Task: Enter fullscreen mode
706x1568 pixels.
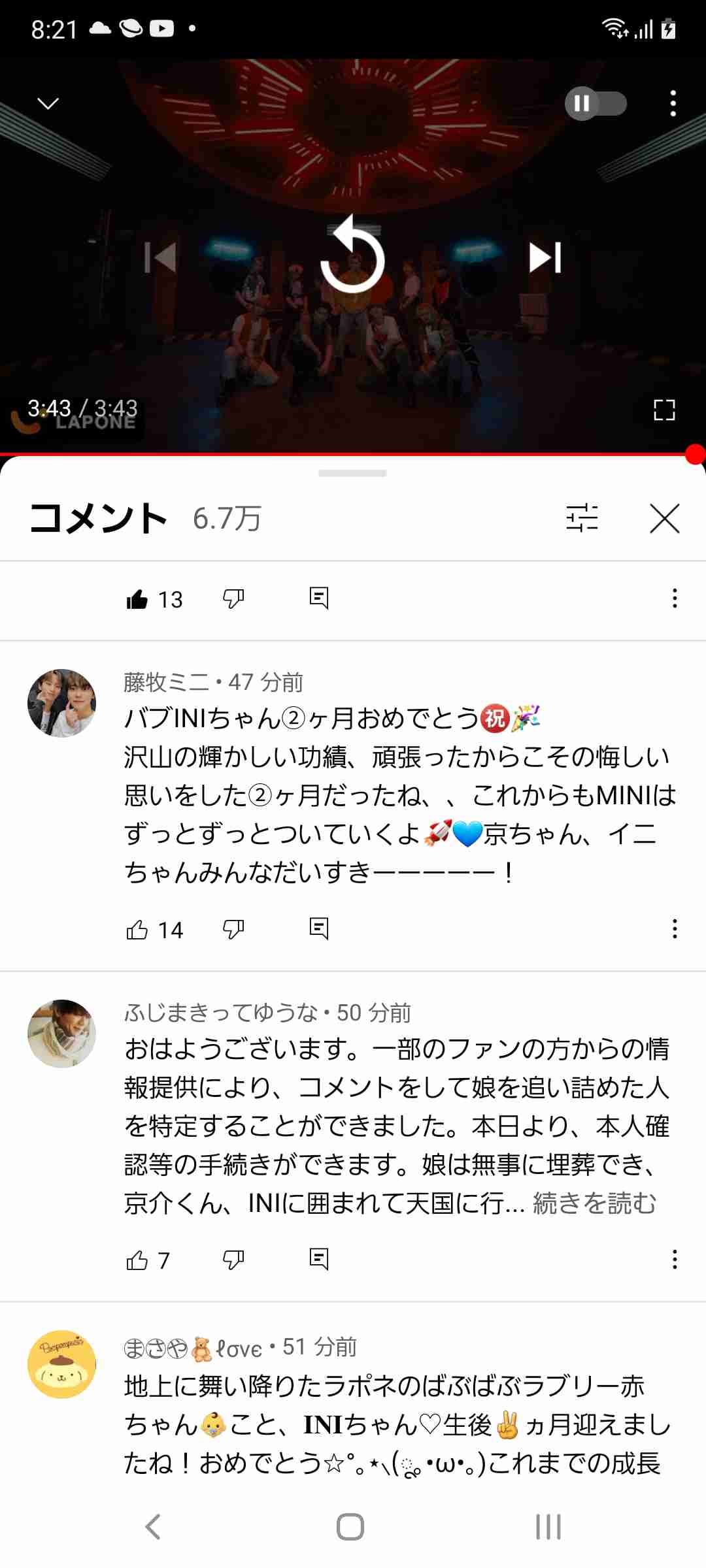Action: coord(664,410)
